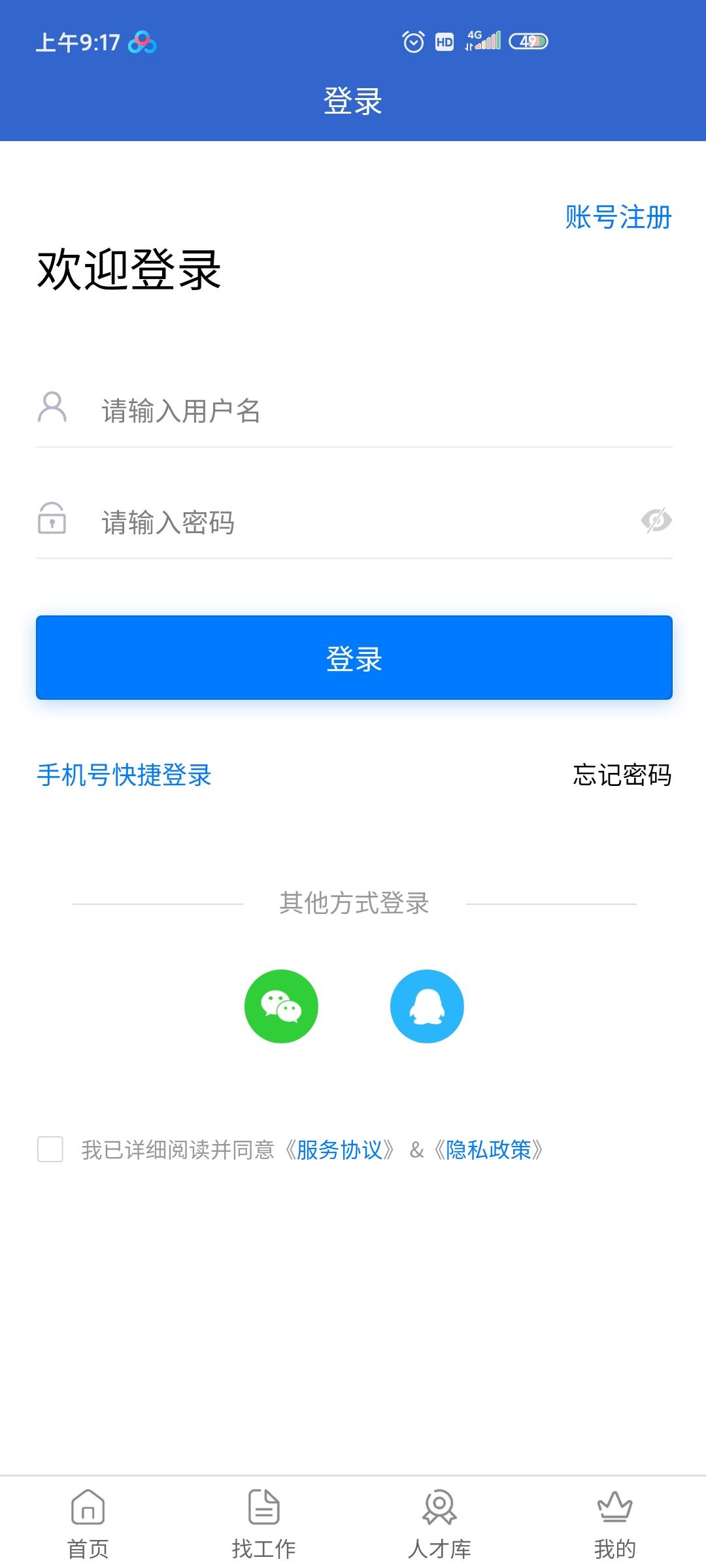This screenshot has height=1568, width=706.
Task: Tap 手机号快捷登录 quick login link
Action: (125, 777)
